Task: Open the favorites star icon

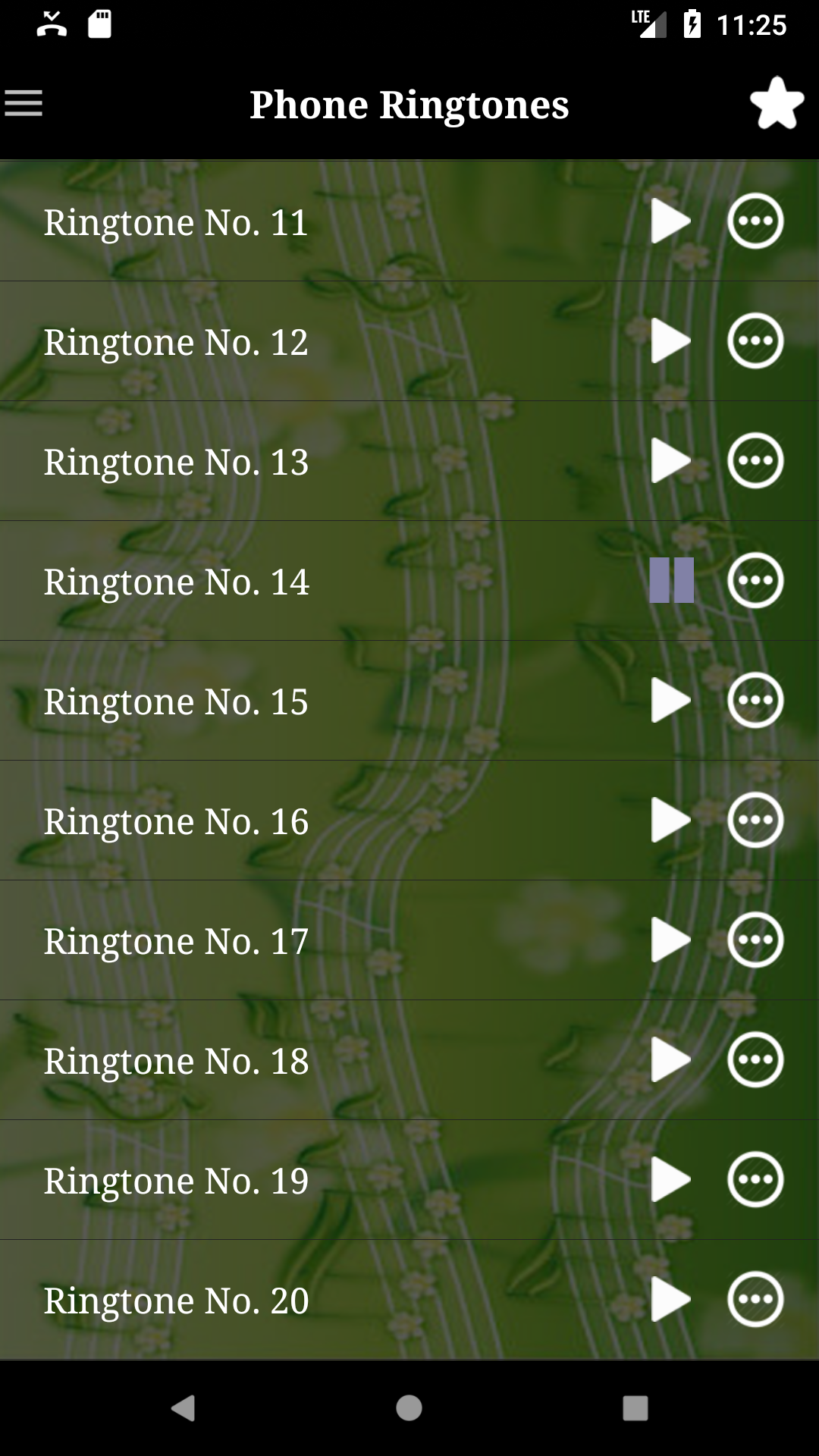Action: [x=777, y=102]
